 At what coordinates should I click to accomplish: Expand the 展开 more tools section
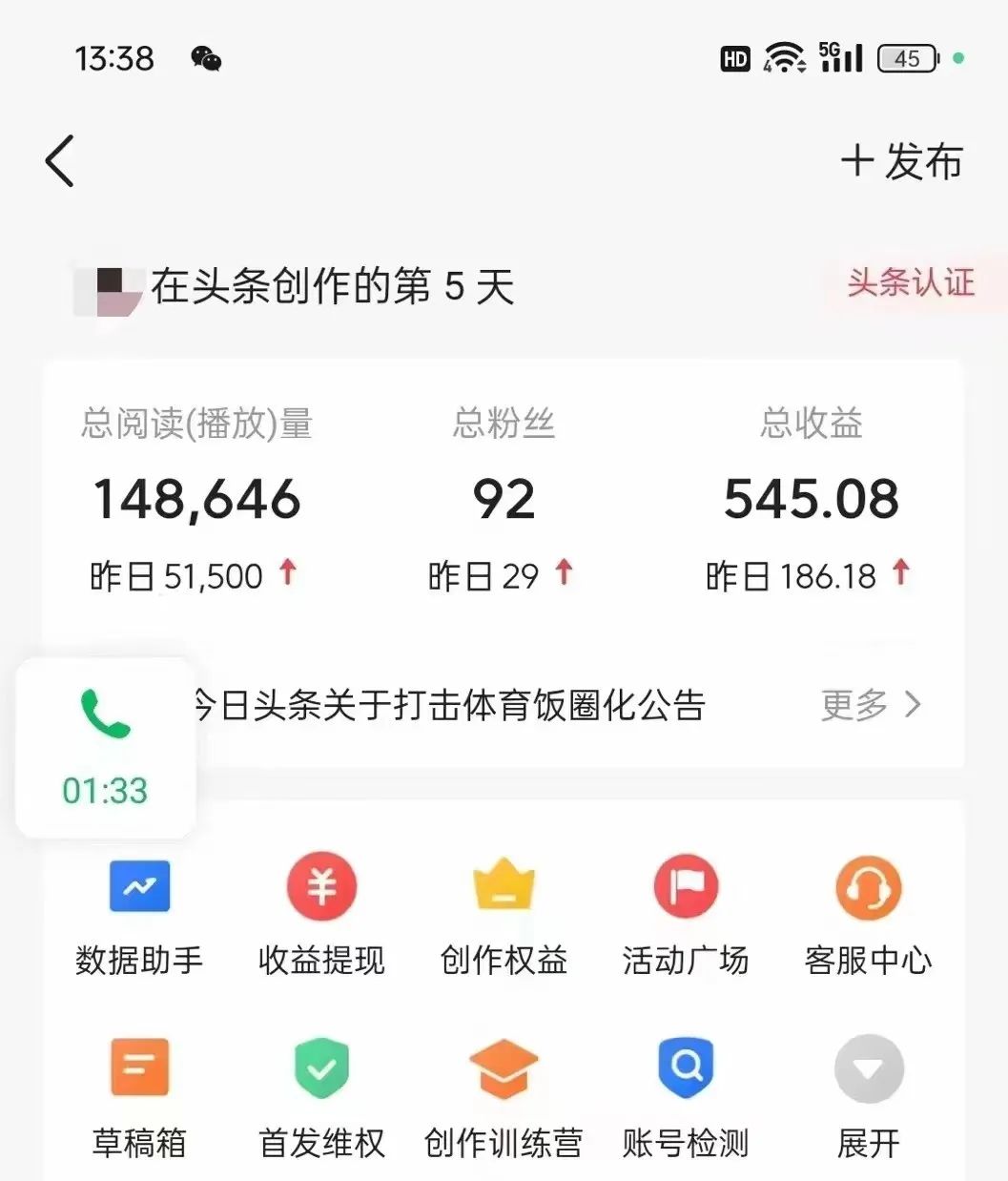867,1092
